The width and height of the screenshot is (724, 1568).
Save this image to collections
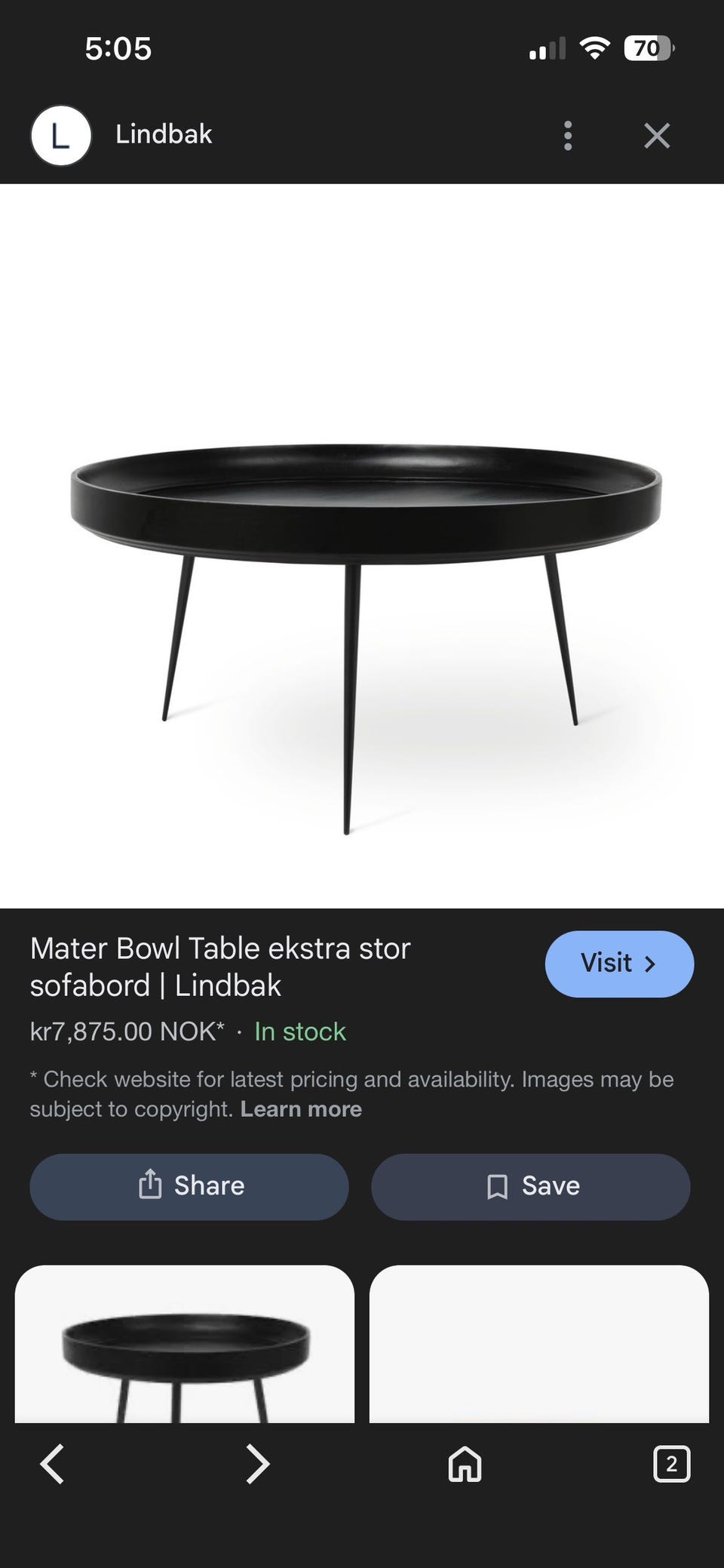tap(530, 1186)
